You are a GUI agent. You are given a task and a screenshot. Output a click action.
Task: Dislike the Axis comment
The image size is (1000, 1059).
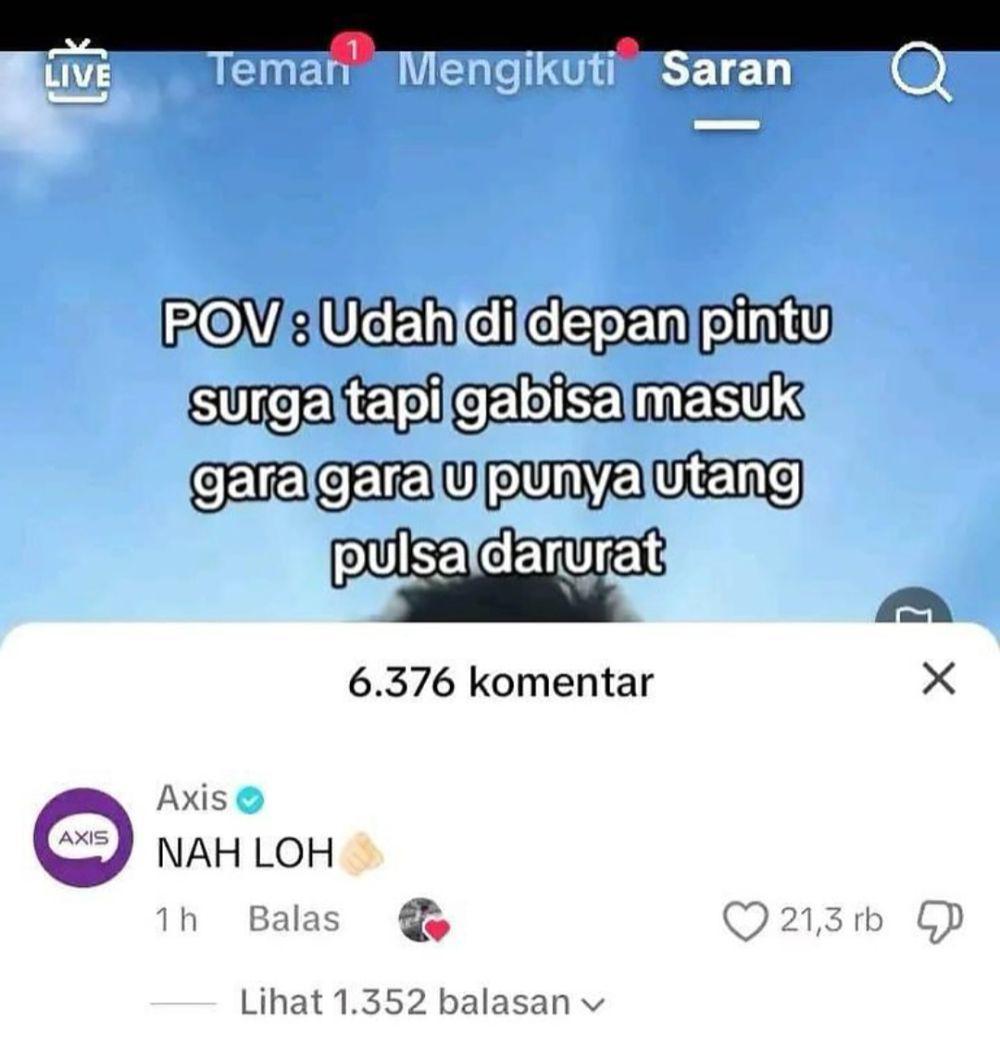(x=938, y=921)
